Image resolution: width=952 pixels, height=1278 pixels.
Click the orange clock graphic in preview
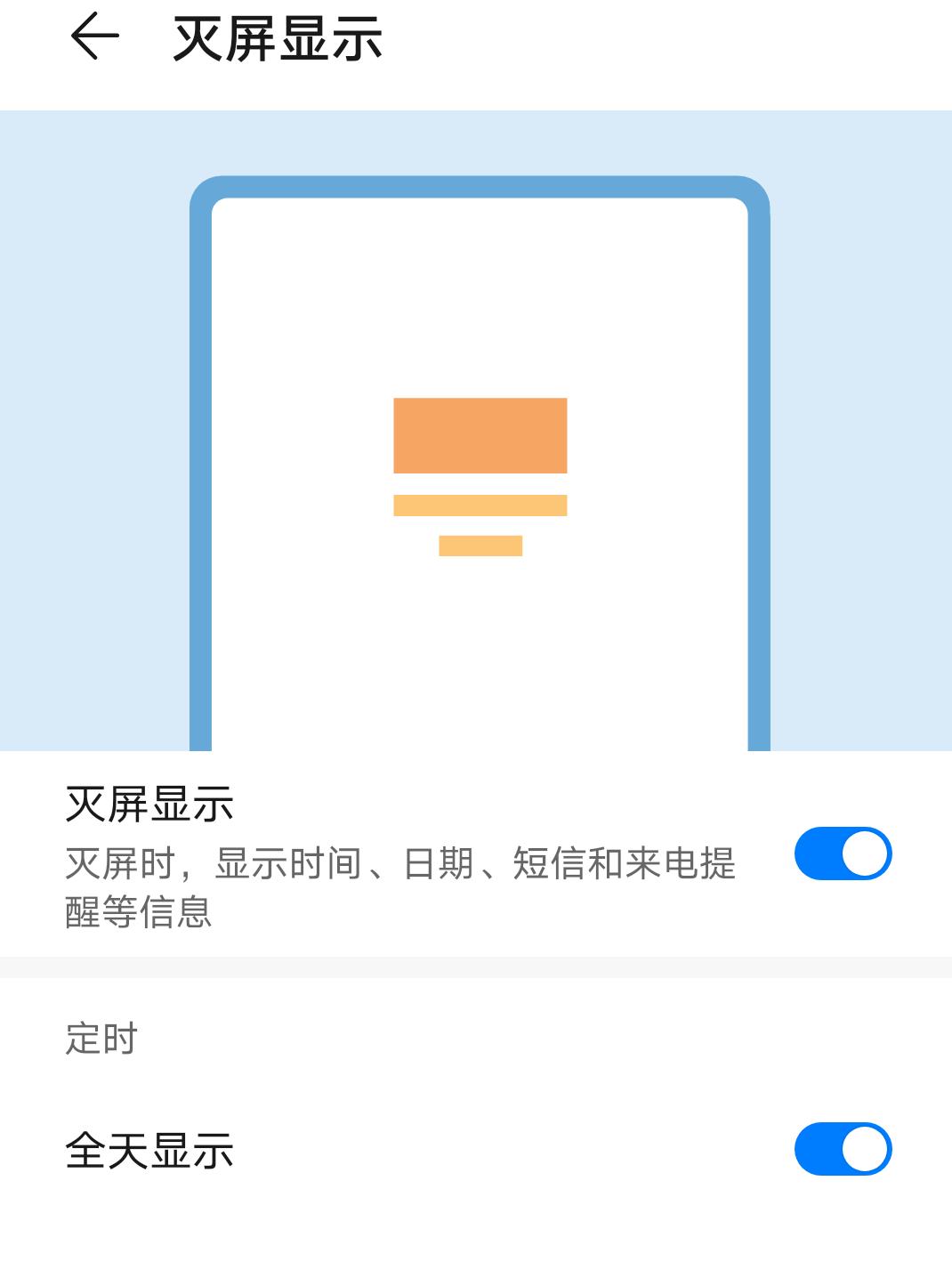pos(480,433)
